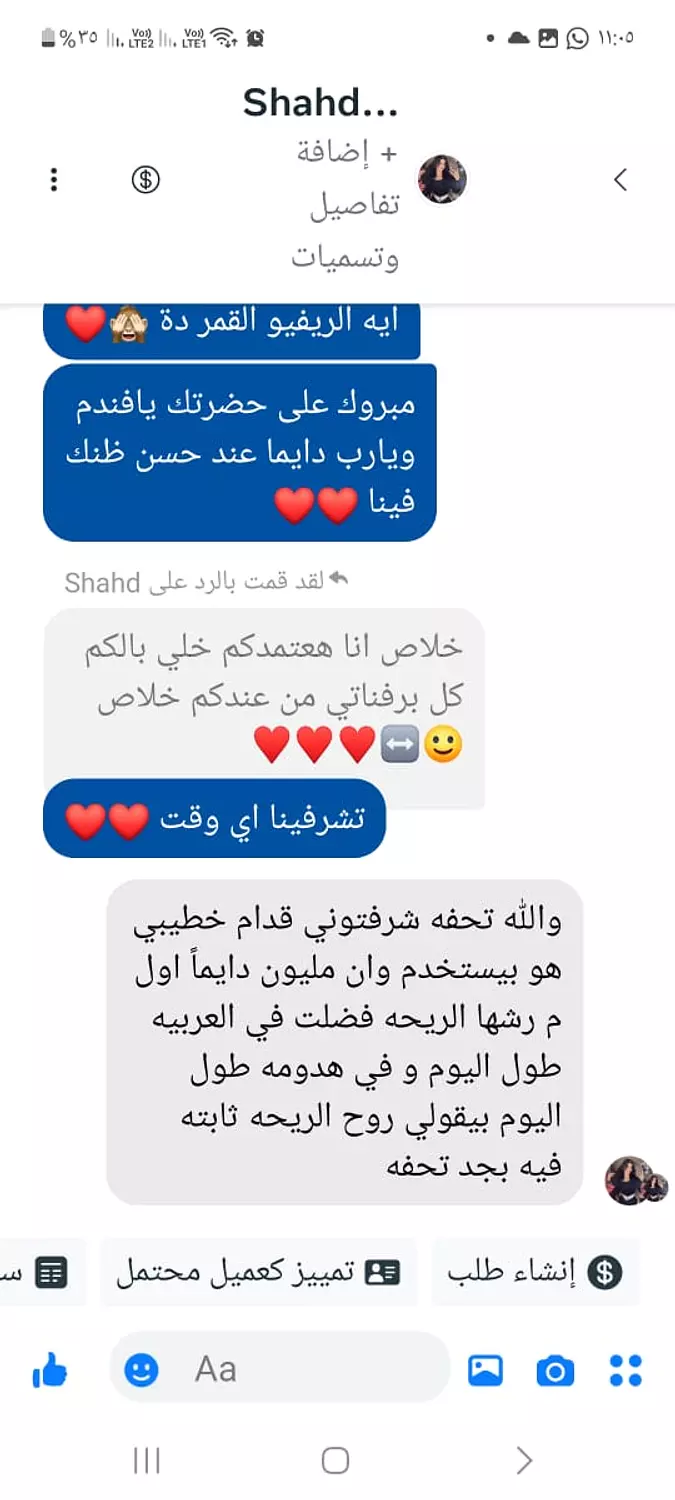Open the emoji picker in message box
Screen dimensions: 675x1500
pos(141,1369)
